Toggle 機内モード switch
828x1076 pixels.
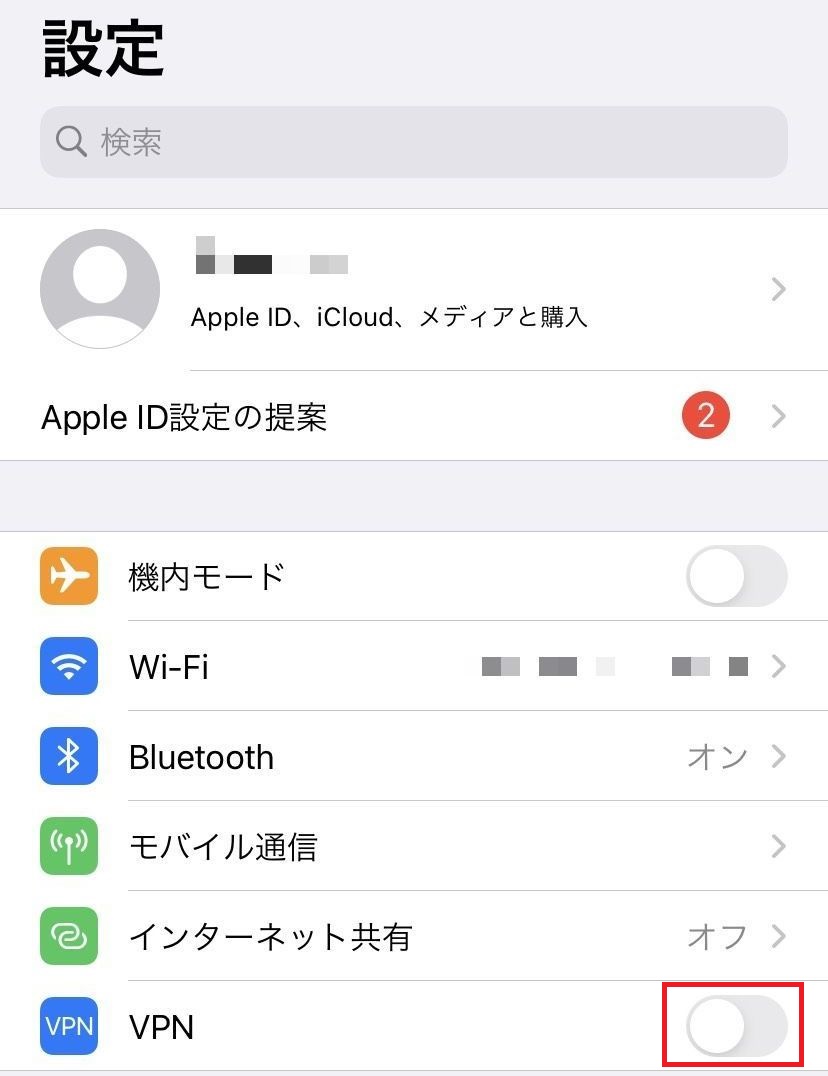pos(736,576)
